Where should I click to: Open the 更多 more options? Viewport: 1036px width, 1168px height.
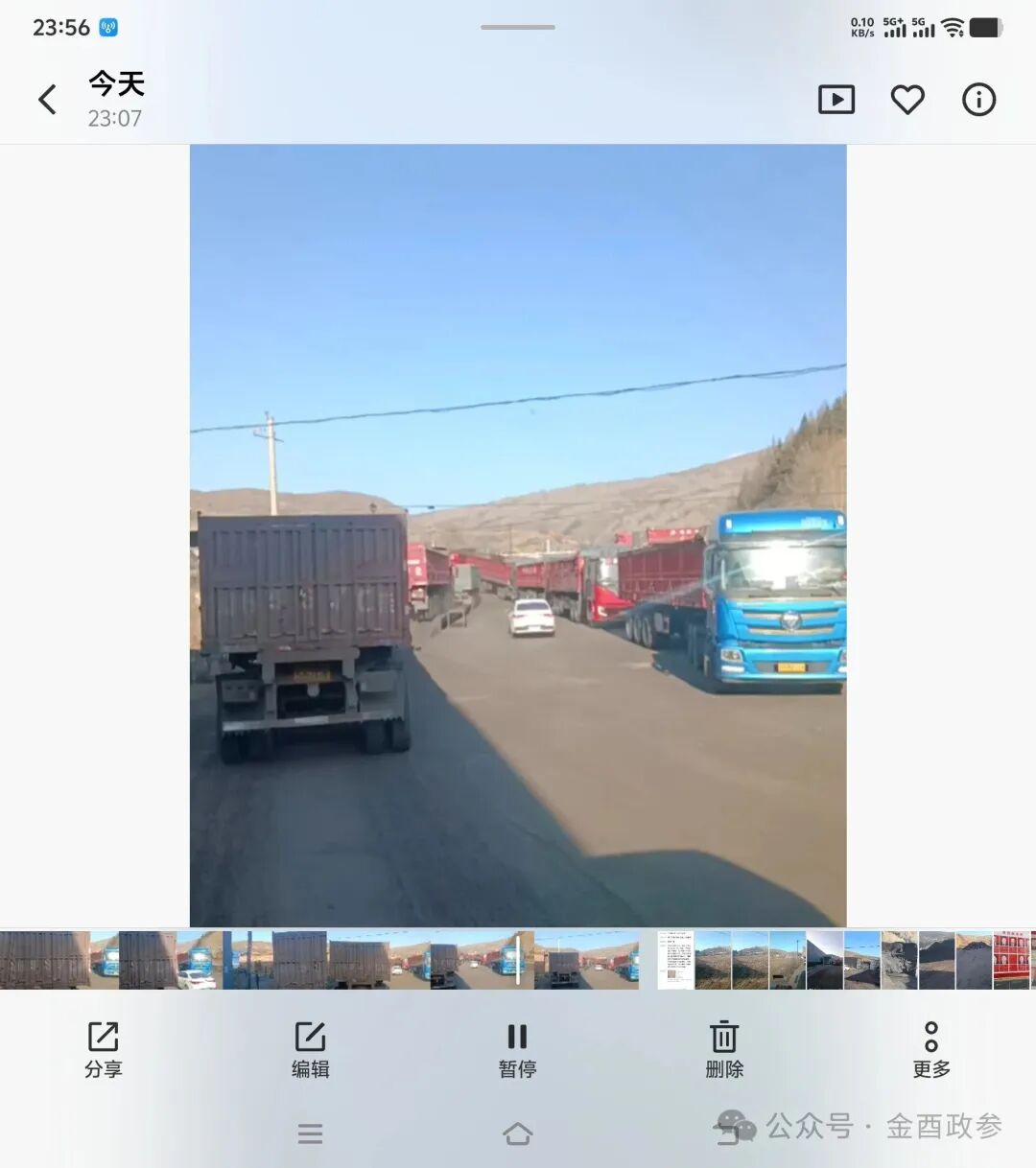tap(930, 1049)
